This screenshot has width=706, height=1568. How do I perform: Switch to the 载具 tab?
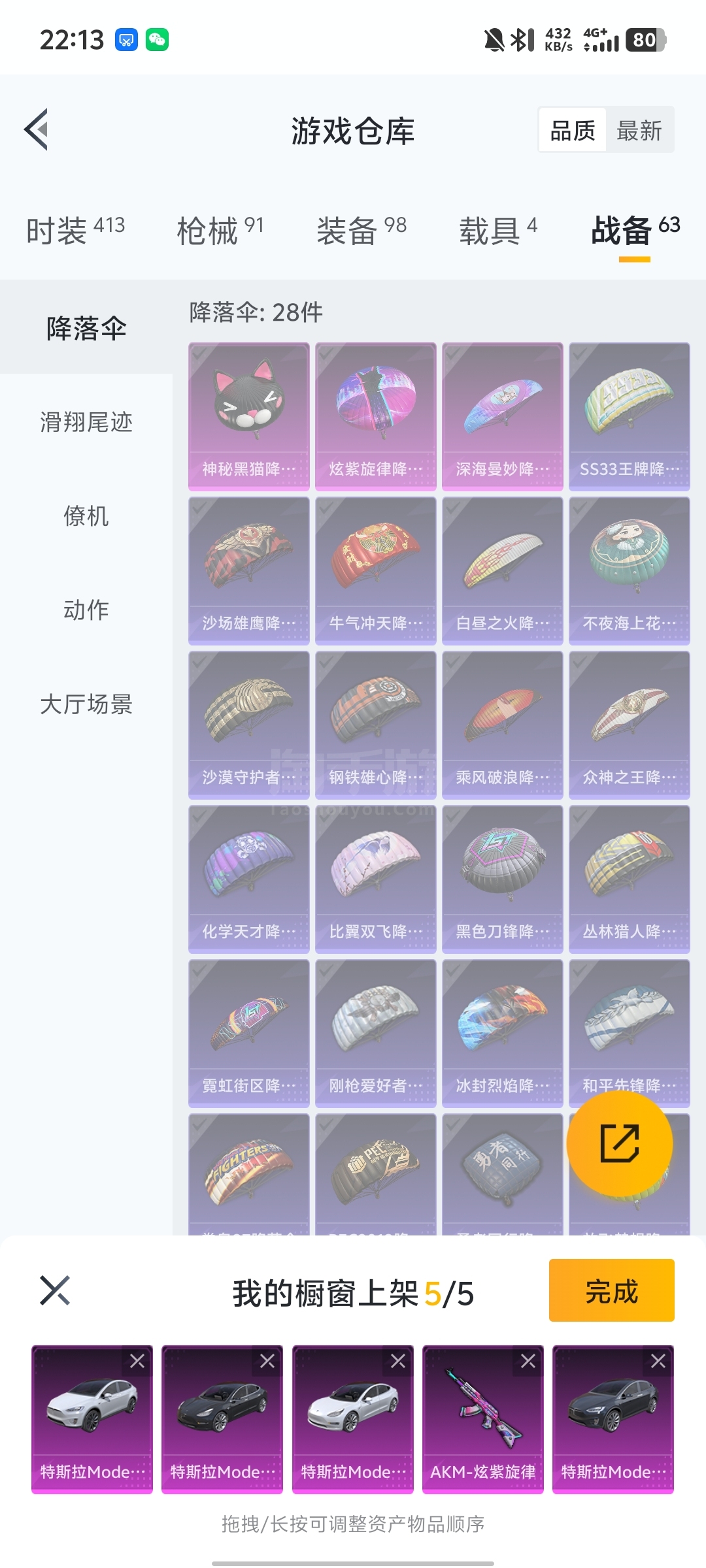click(497, 230)
